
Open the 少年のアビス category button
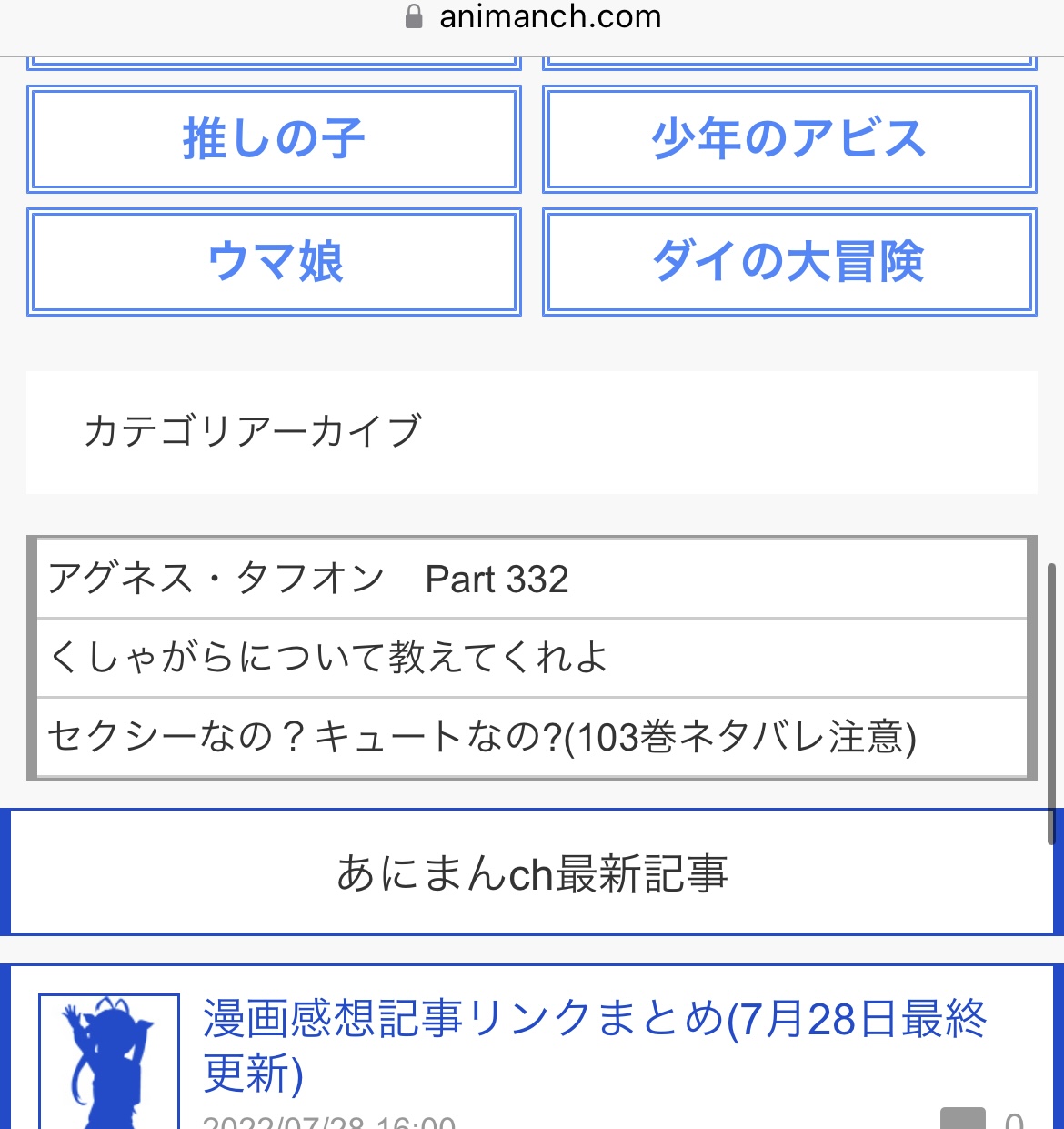point(789,139)
